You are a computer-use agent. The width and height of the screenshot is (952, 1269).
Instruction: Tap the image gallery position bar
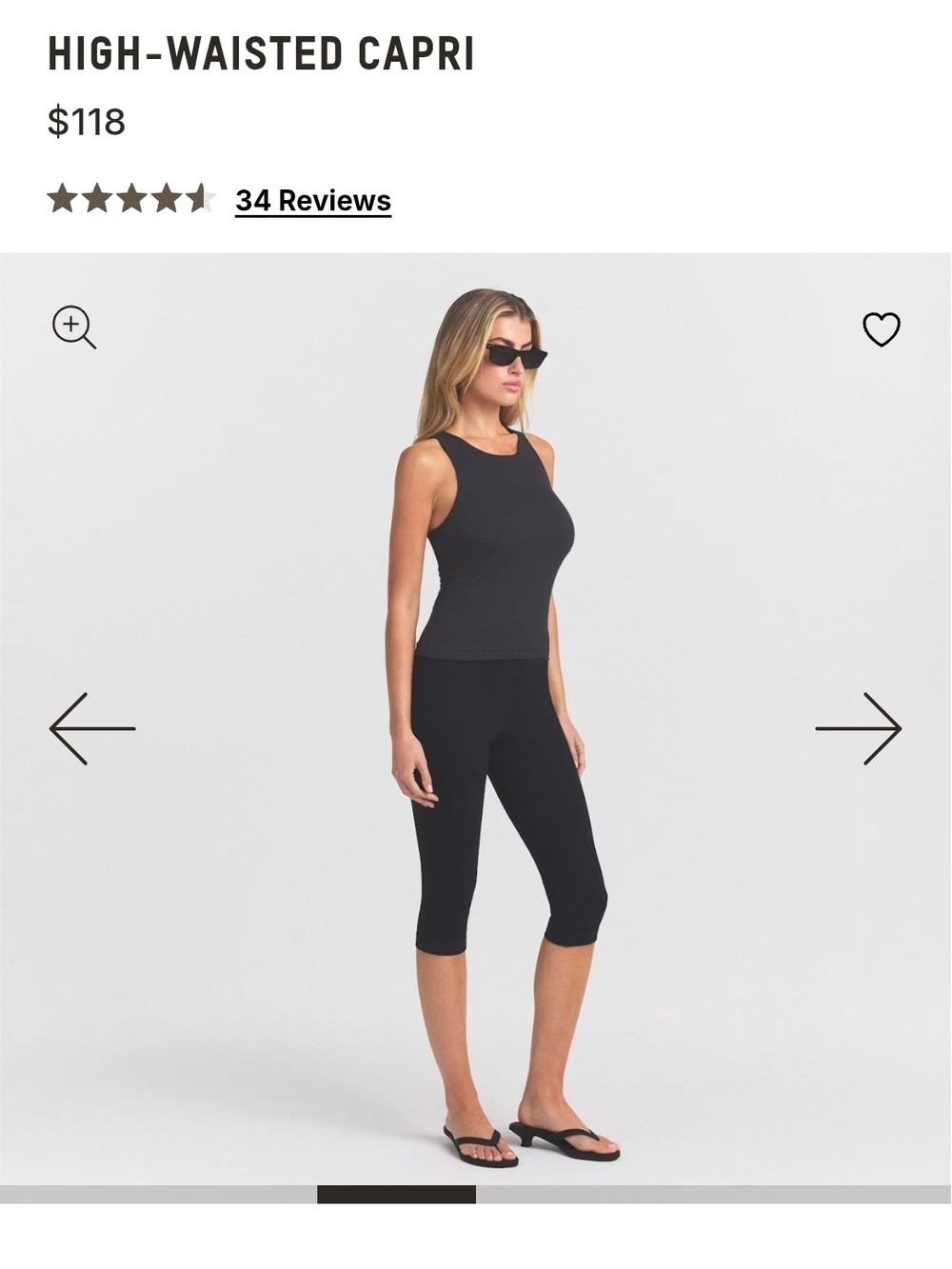click(x=476, y=1195)
